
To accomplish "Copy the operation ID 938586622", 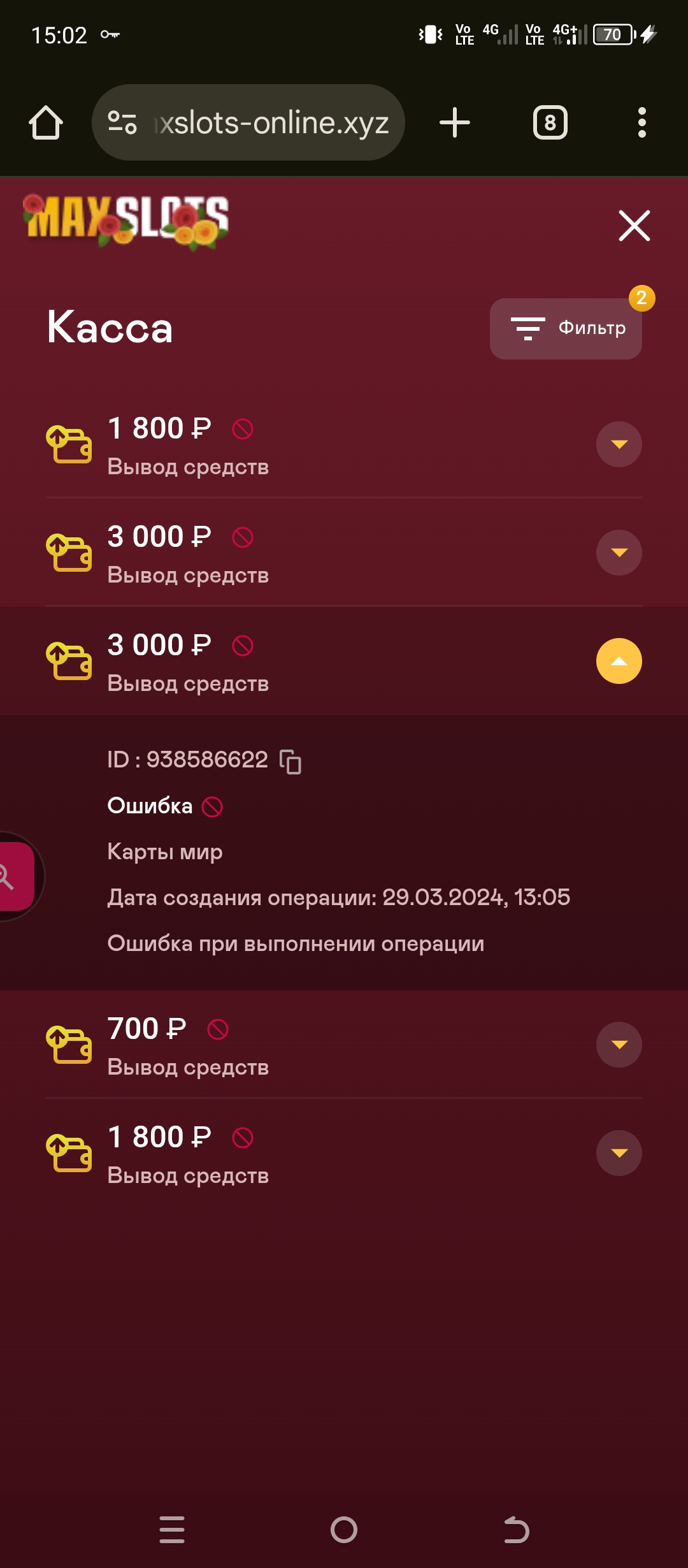I will click(x=290, y=761).
